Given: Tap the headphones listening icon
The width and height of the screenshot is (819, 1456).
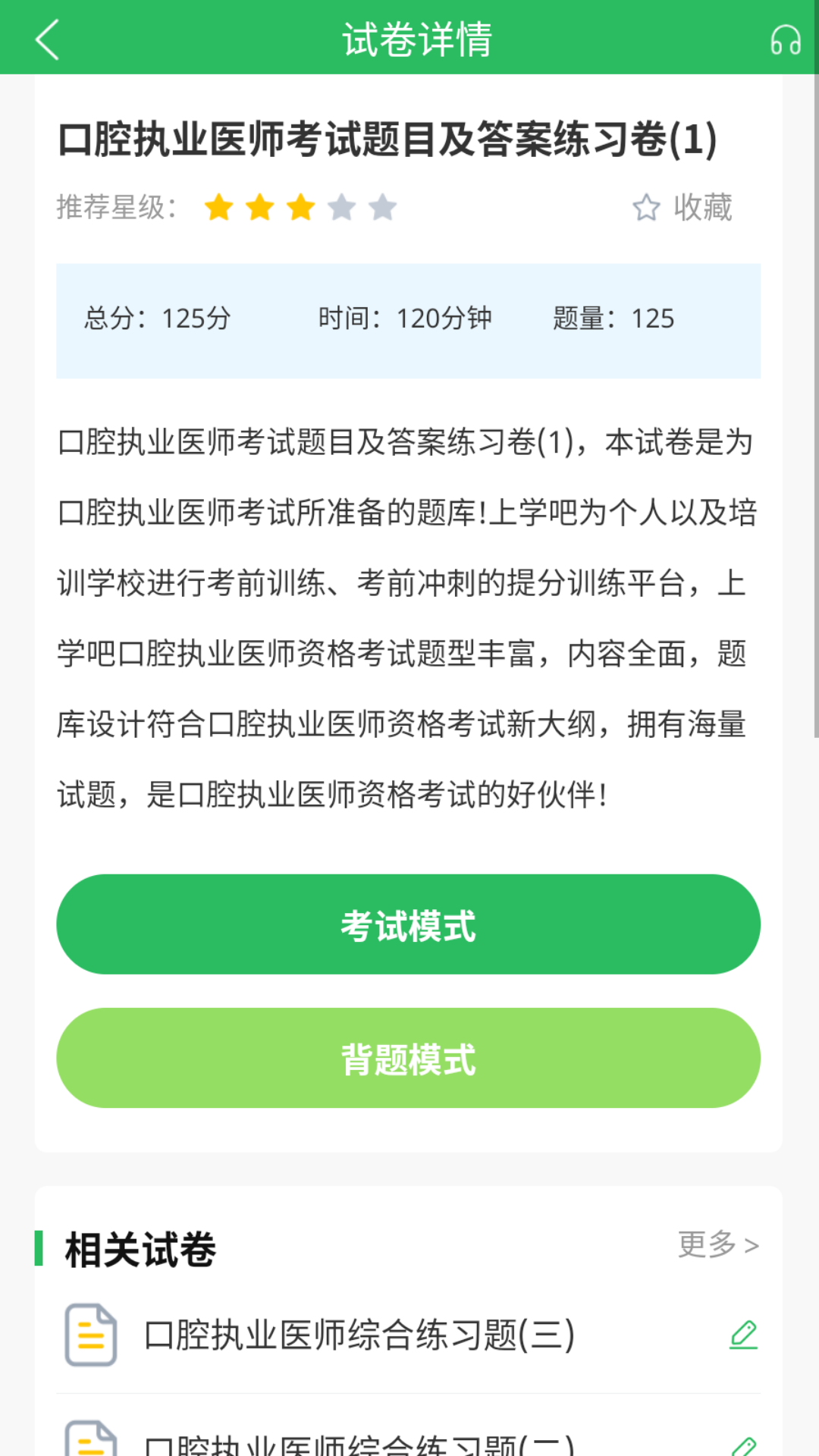Looking at the screenshot, I should click(x=785, y=39).
